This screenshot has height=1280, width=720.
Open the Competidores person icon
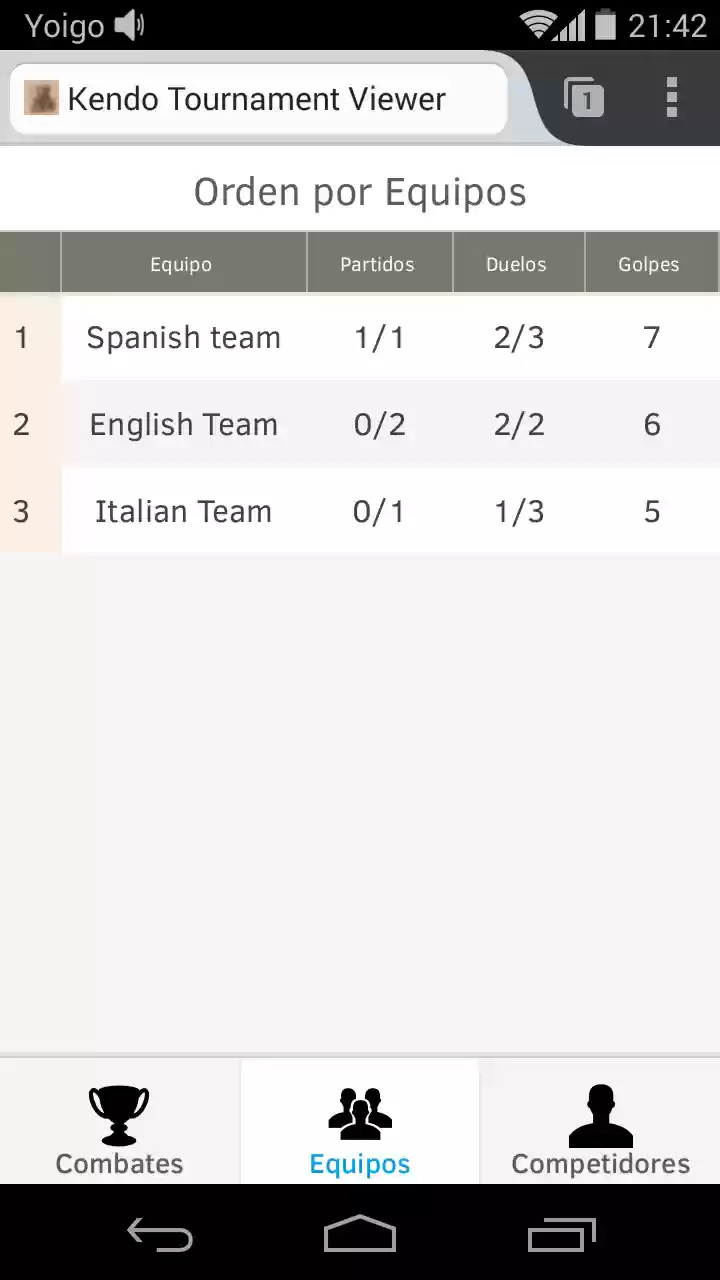(x=600, y=1113)
